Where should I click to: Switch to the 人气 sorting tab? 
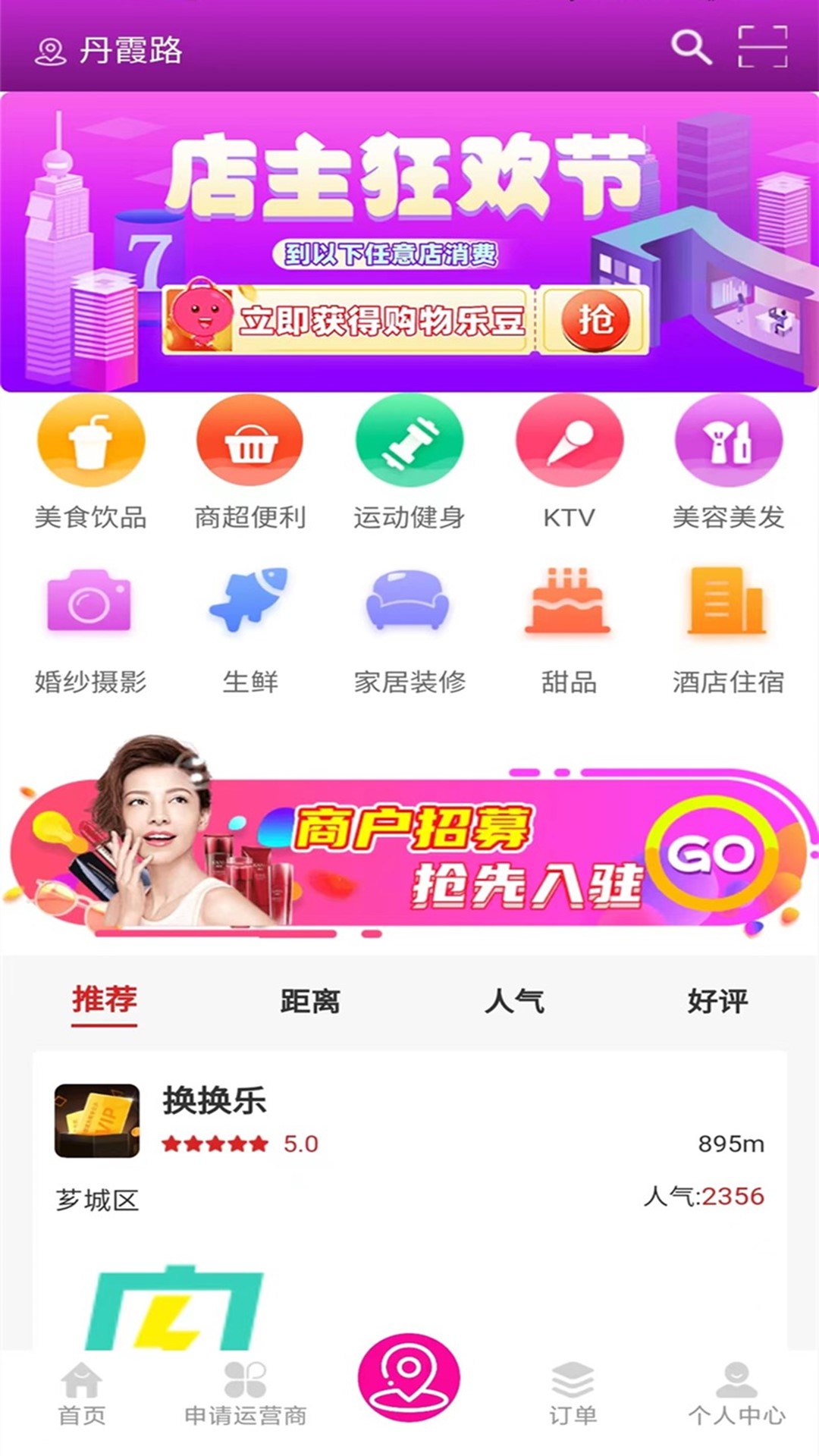click(x=514, y=1001)
